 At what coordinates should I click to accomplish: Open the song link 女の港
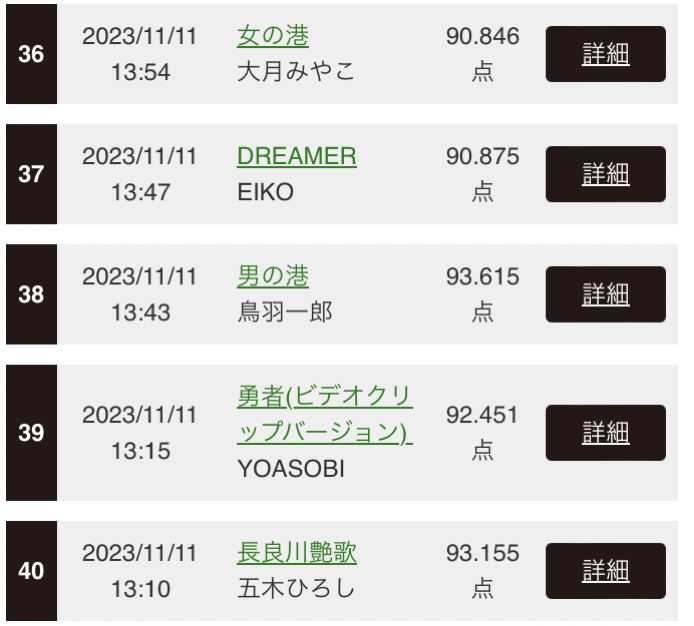click(272, 37)
